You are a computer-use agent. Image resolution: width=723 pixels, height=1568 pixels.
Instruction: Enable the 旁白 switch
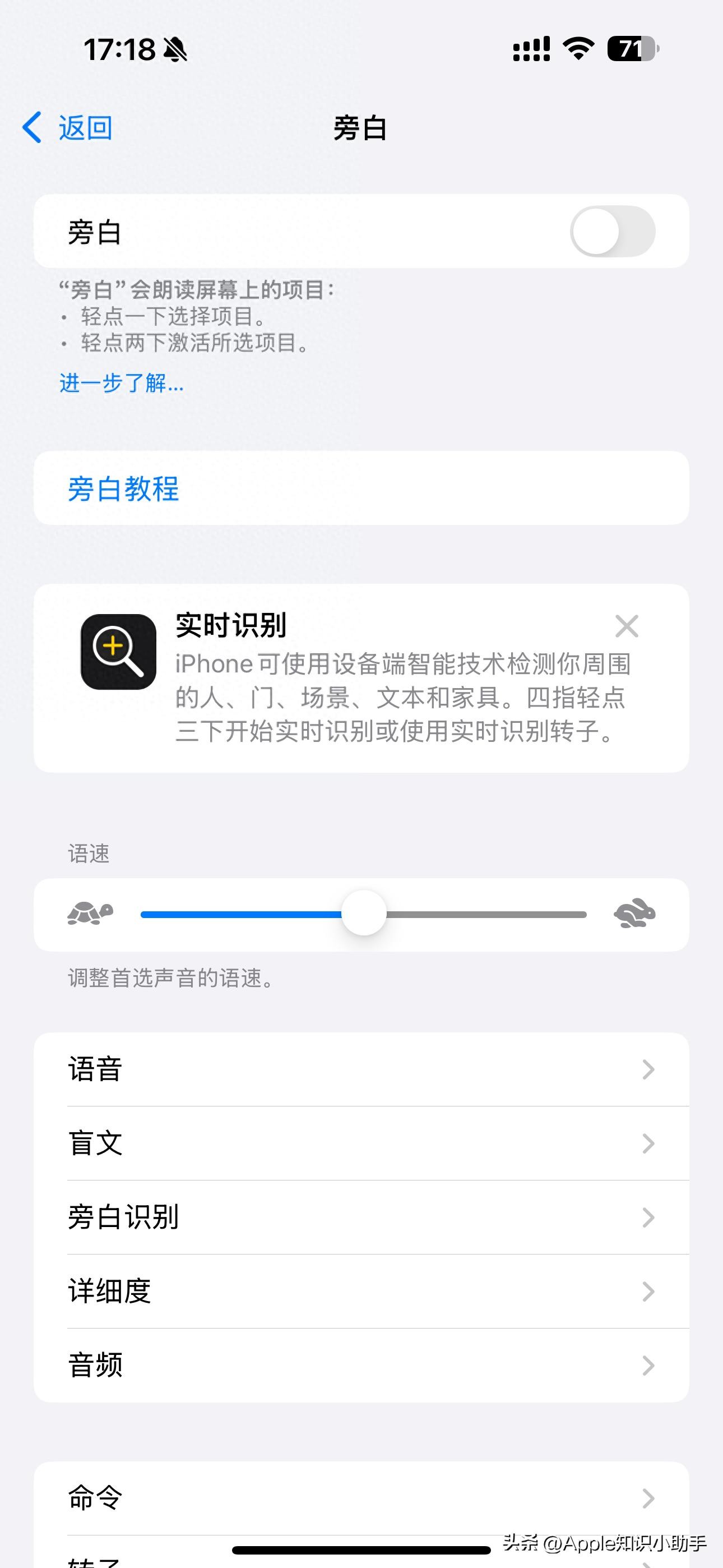[x=612, y=232]
